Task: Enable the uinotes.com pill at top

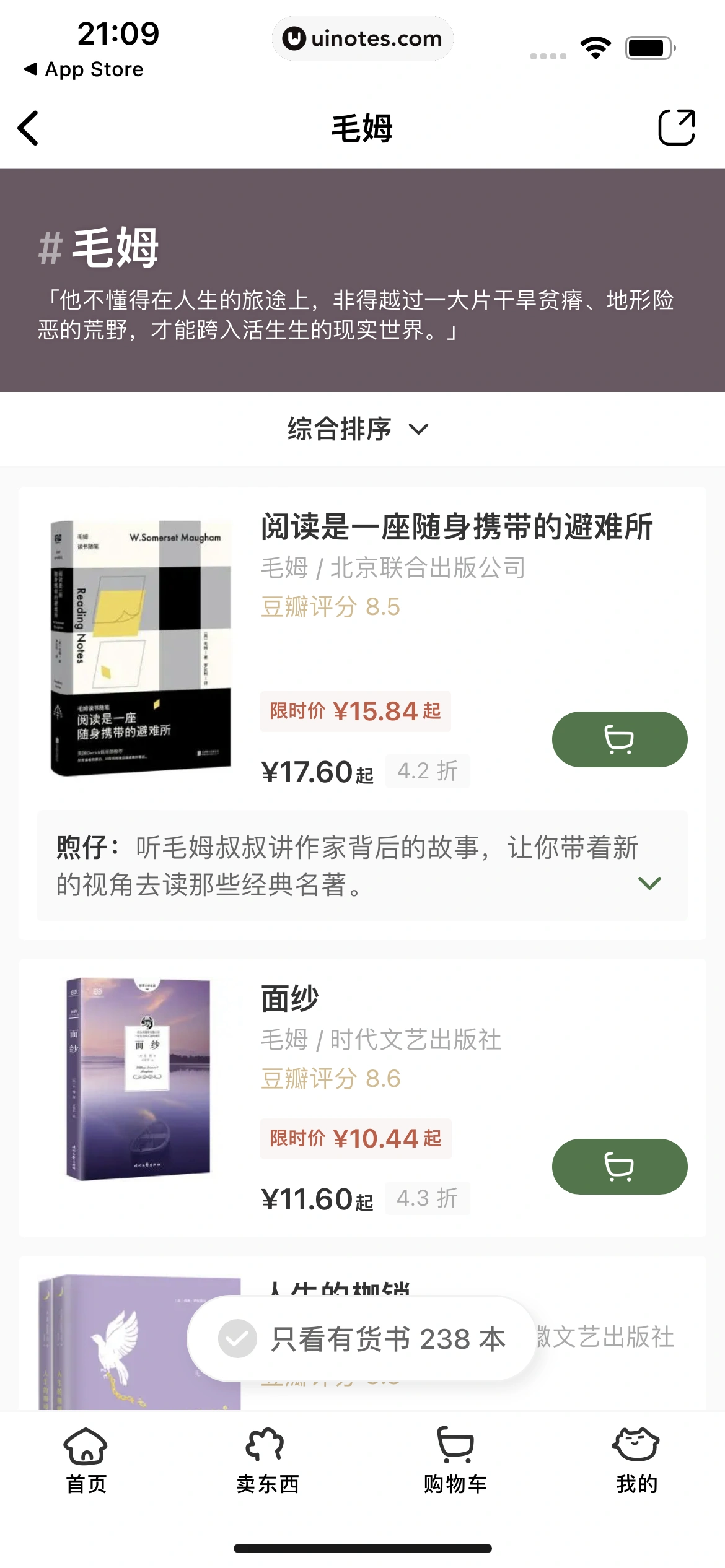Action: tap(362, 38)
